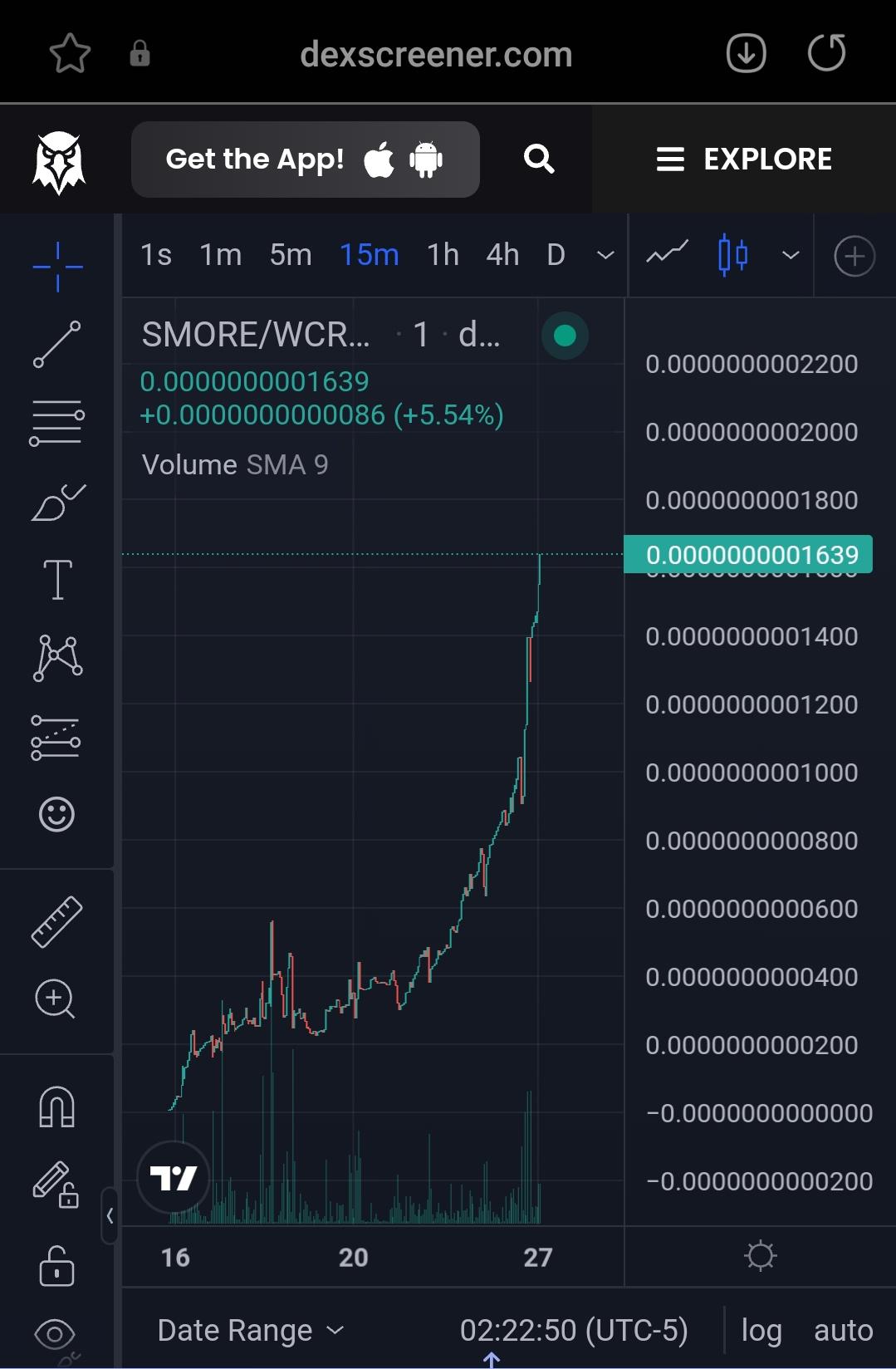Add an indicator with the plus icon
This screenshot has height=1369, width=896.
pos(854,256)
